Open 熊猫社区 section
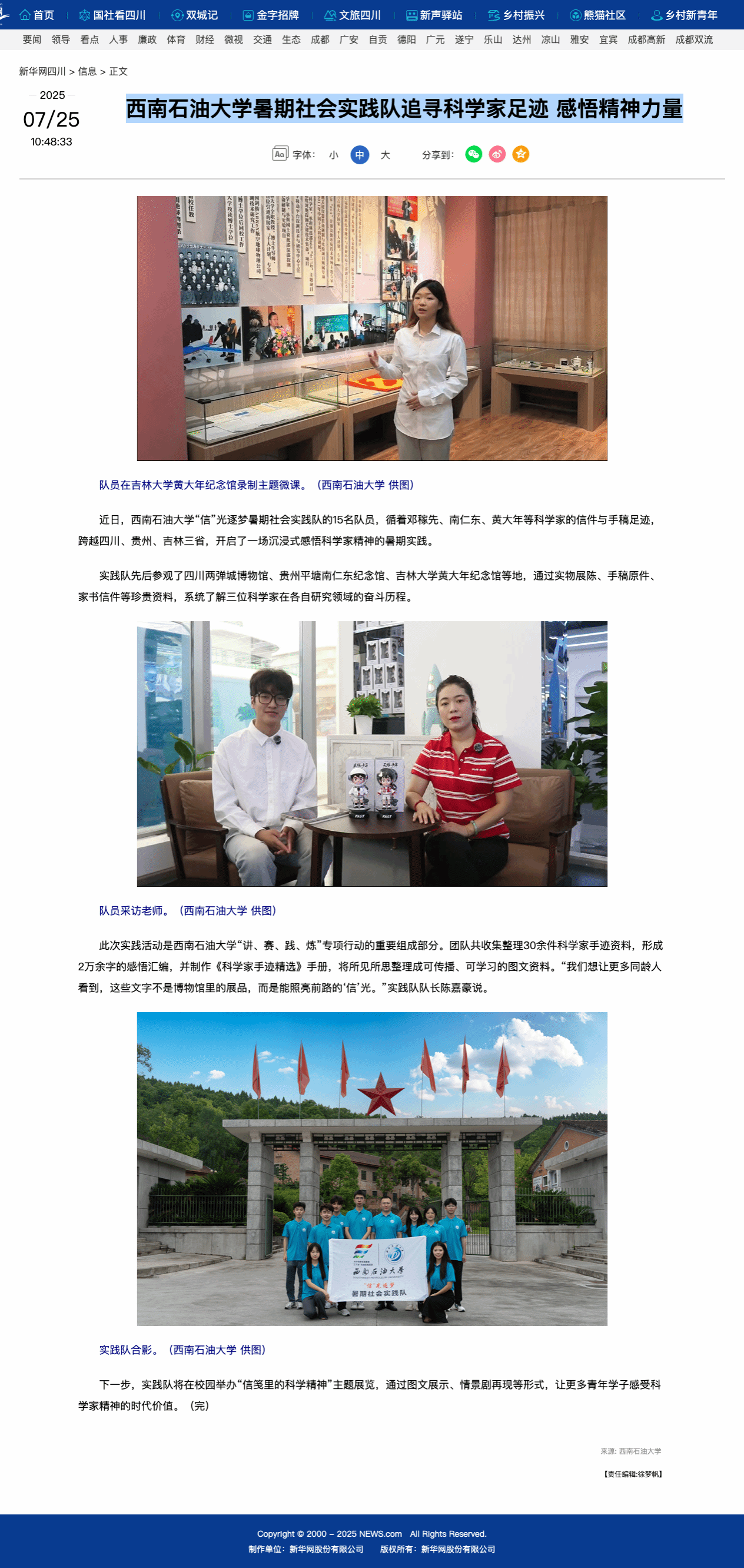The width and height of the screenshot is (744, 1568). pyautogui.click(x=597, y=15)
